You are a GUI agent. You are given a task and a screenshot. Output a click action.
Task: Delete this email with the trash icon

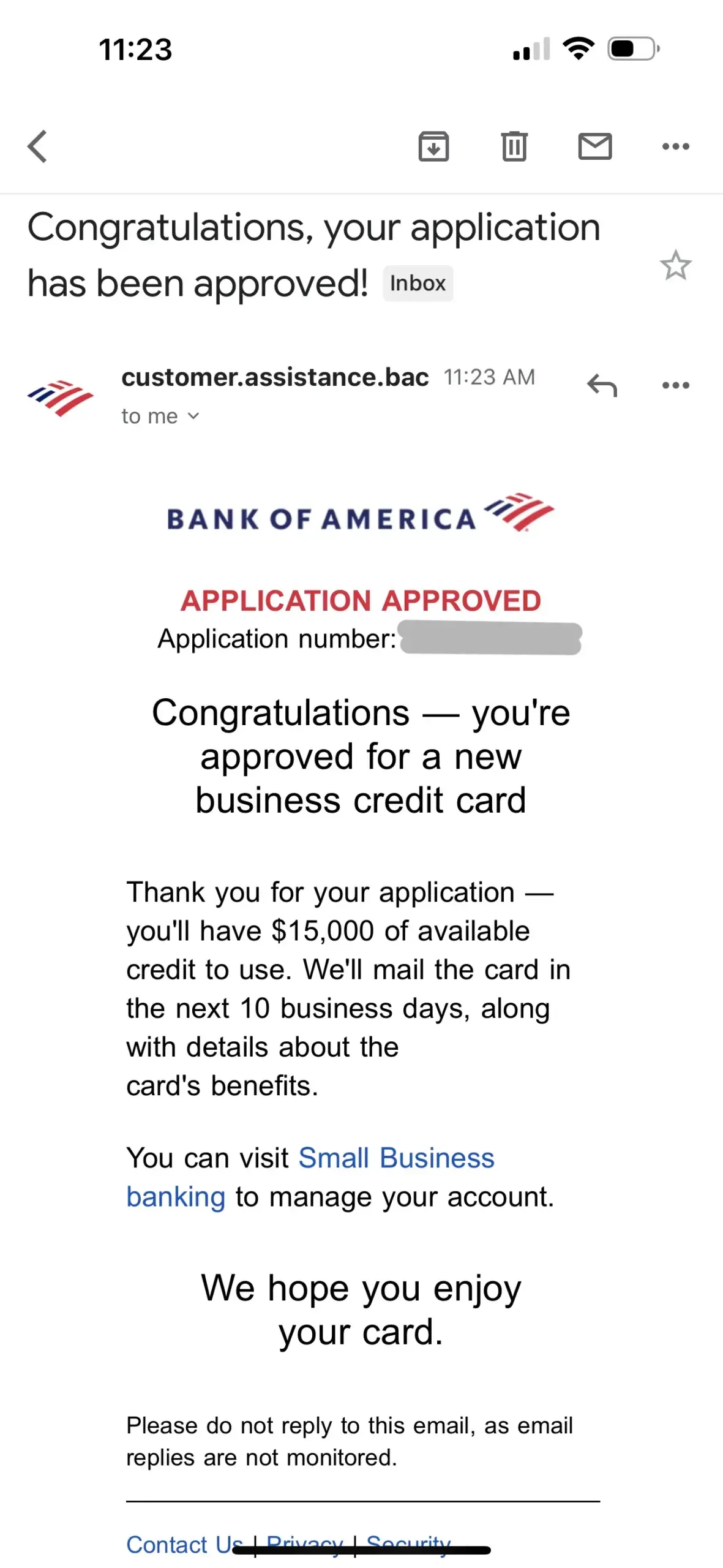514,146
